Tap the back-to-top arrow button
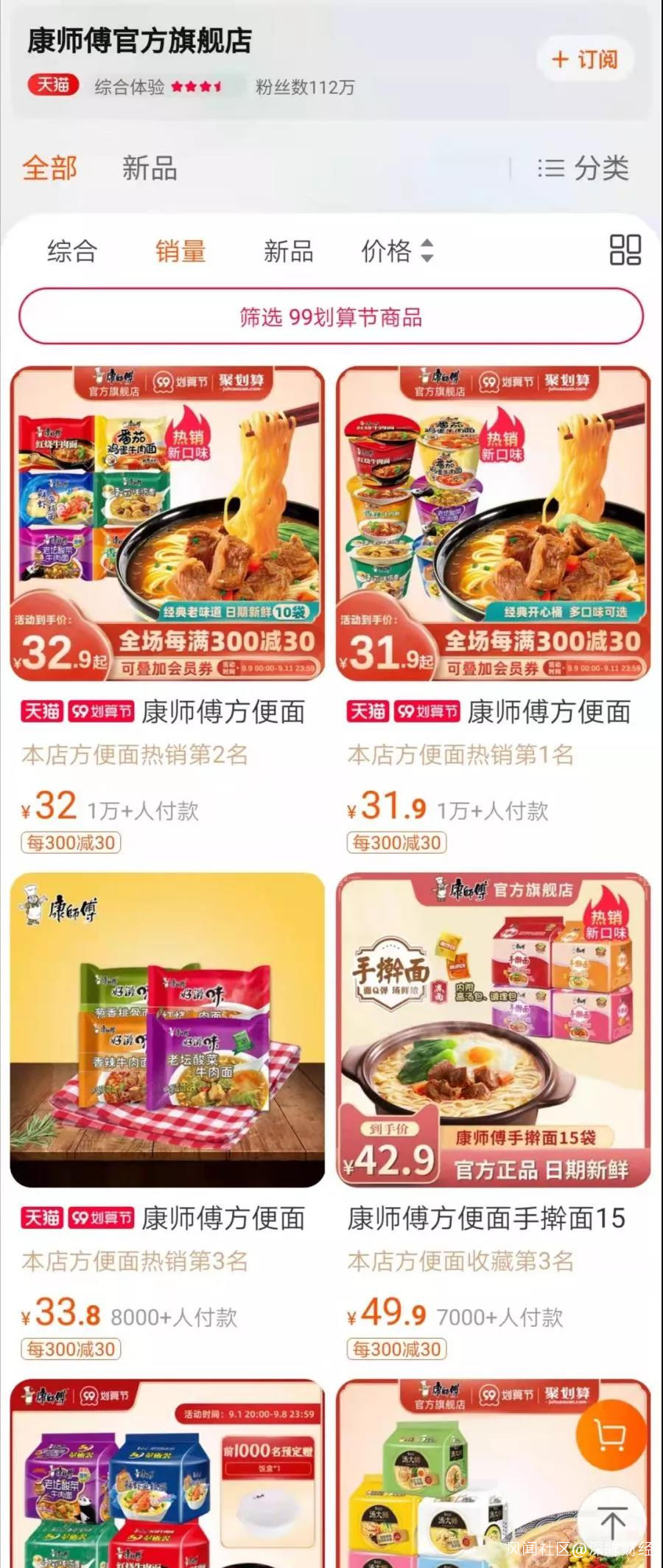 point(611,1522)
